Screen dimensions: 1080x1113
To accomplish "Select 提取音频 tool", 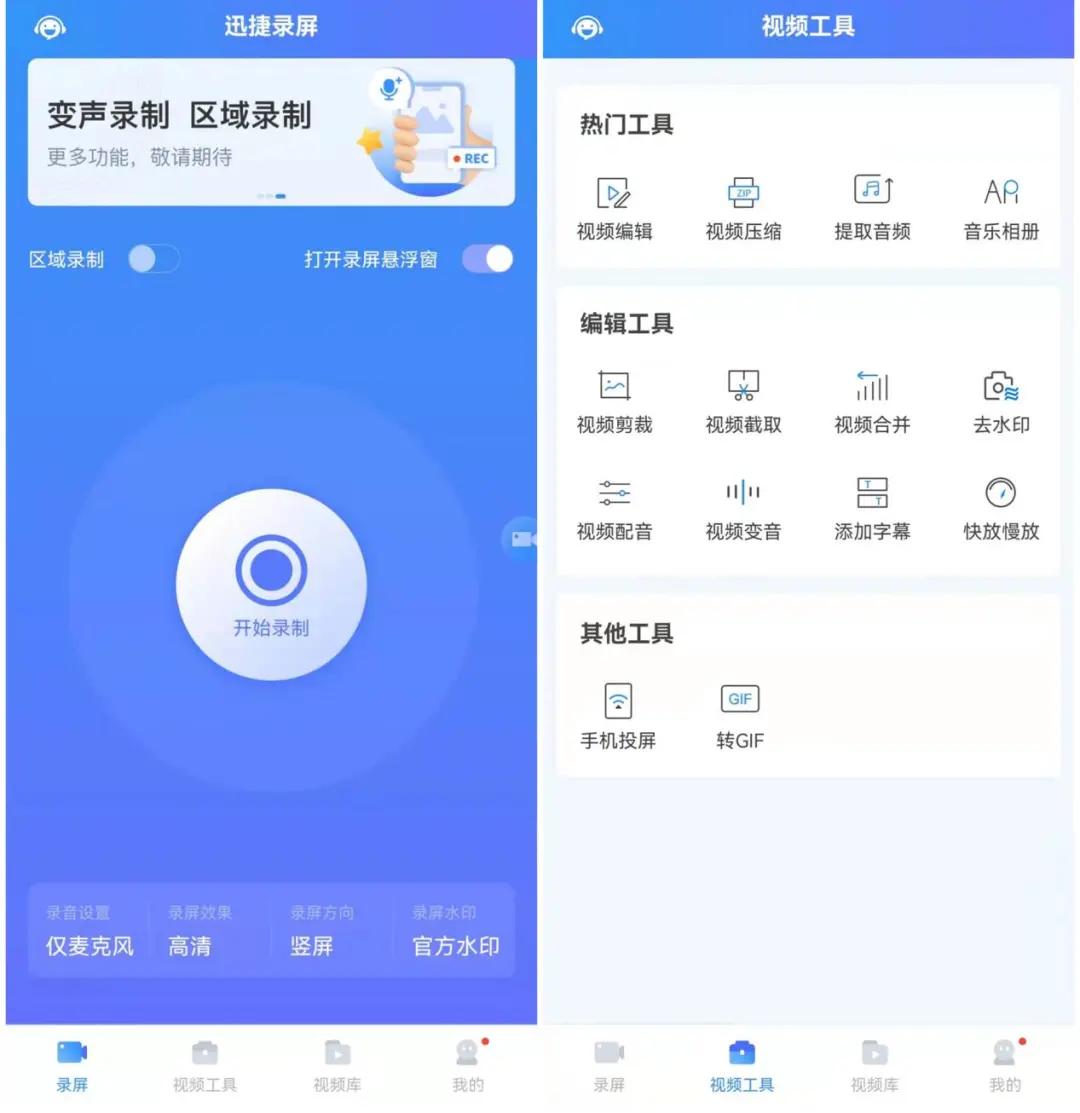I will pos(872,208).
